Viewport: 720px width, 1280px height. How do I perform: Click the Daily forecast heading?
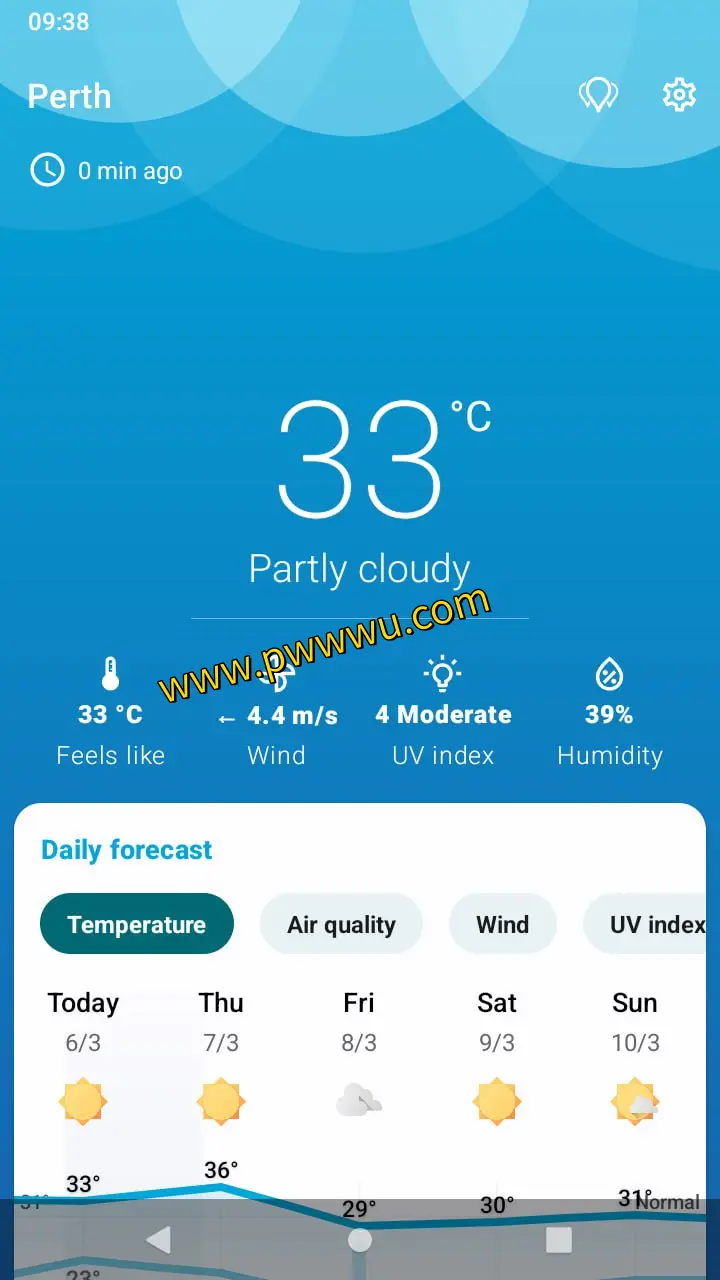coord(126,849)
